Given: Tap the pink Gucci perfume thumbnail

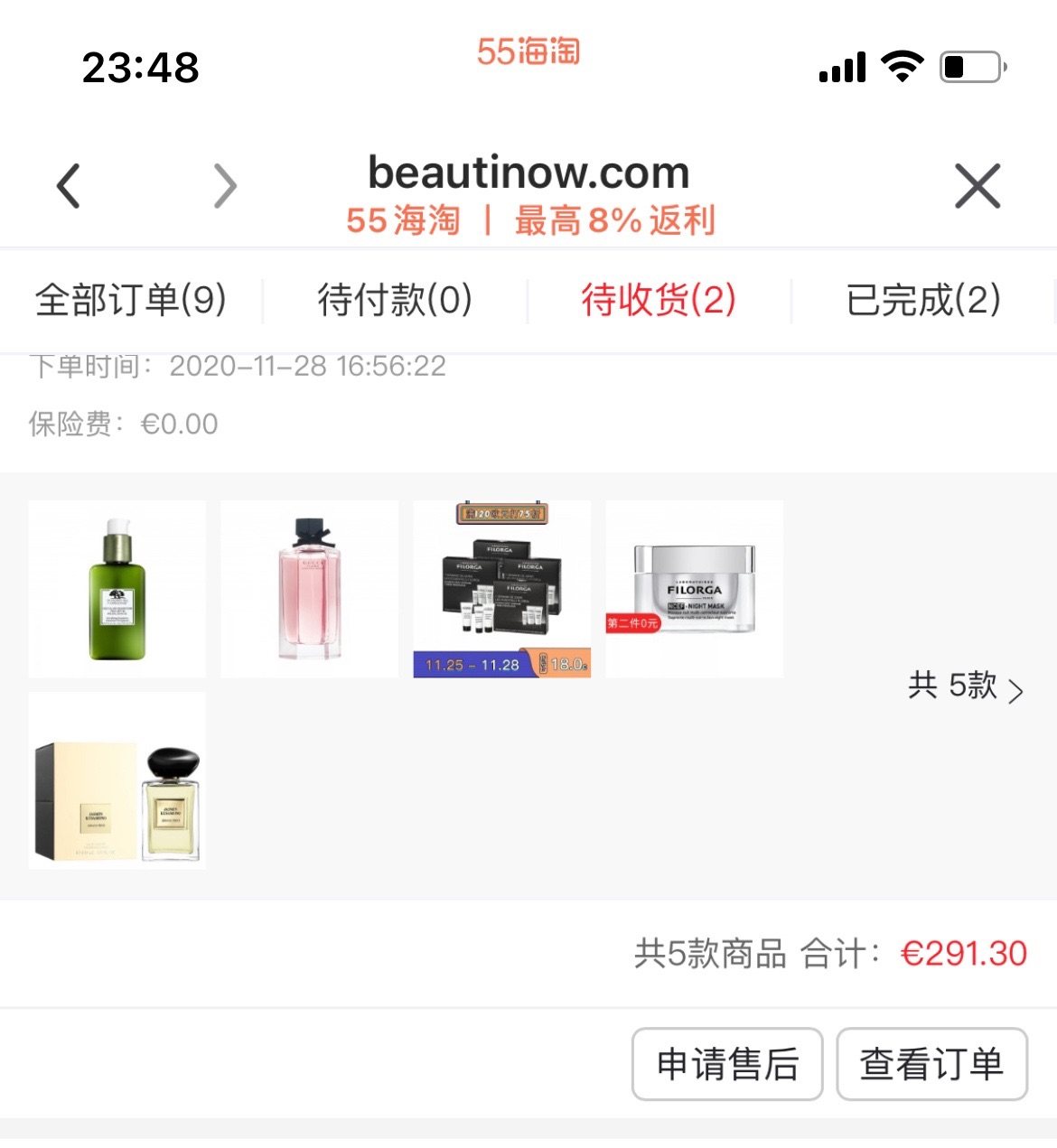Looking at the screenshot, I should 309,587.
